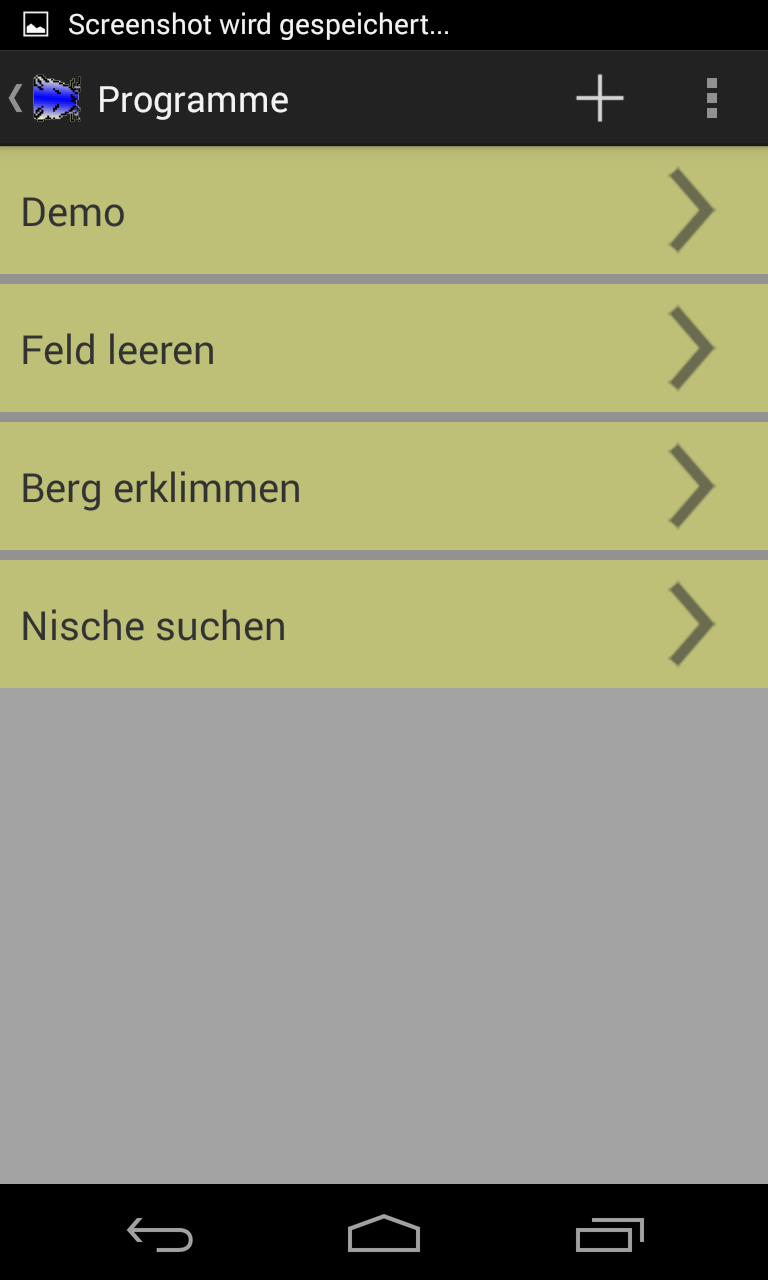Open the overflow menu
The image size is (768, 1280).
coord(711,99)
